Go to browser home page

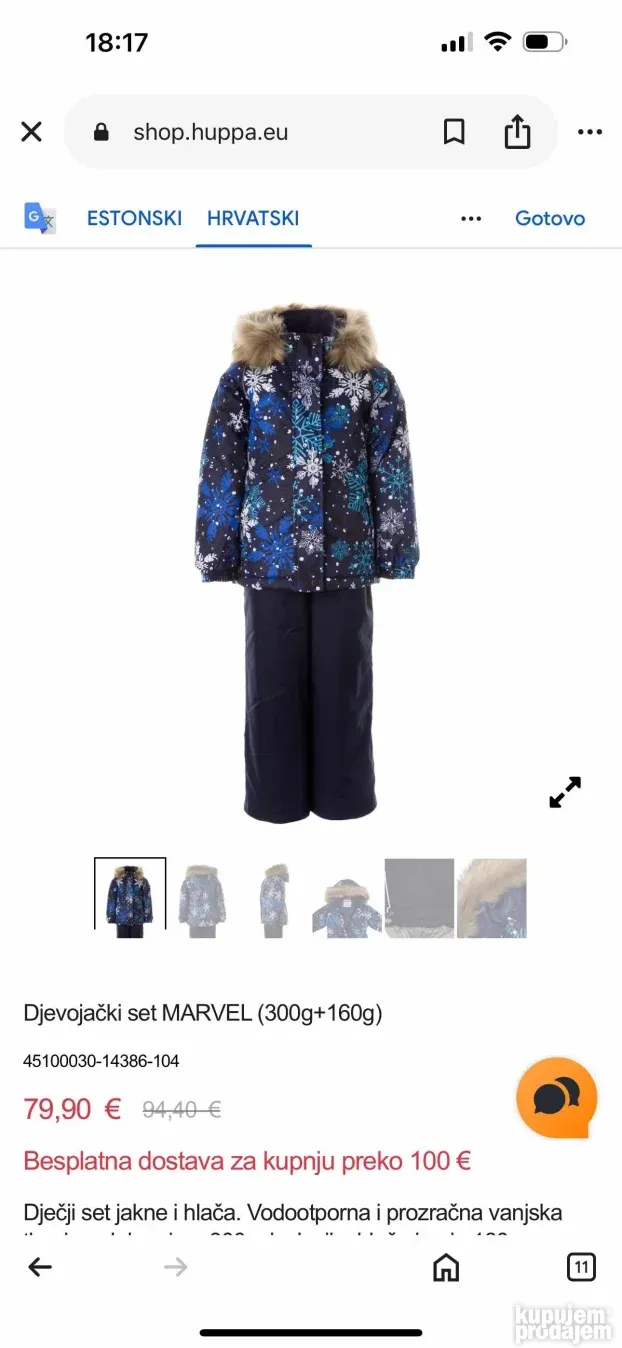tap(446, 1268)
